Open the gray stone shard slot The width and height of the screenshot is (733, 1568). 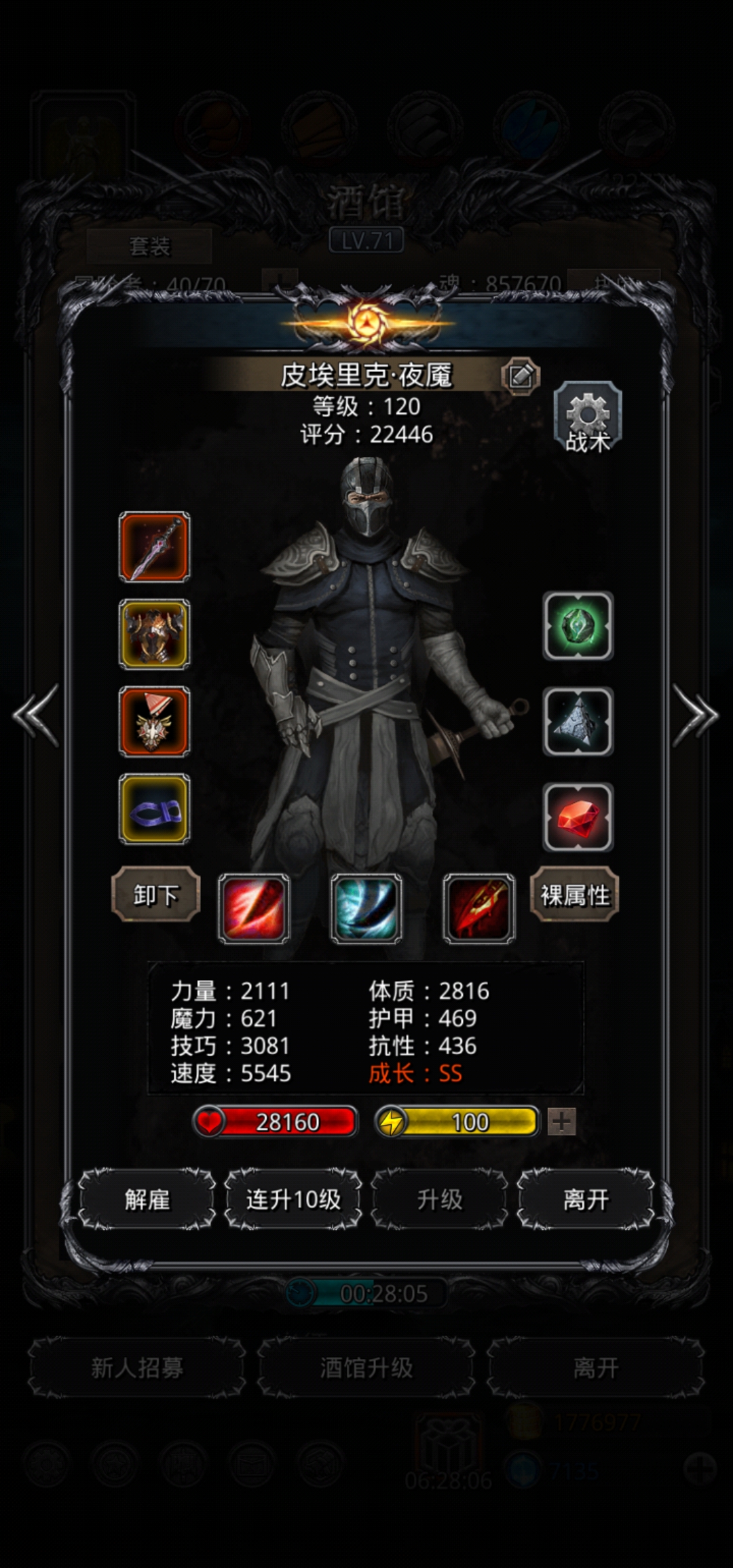pos(578,722)
